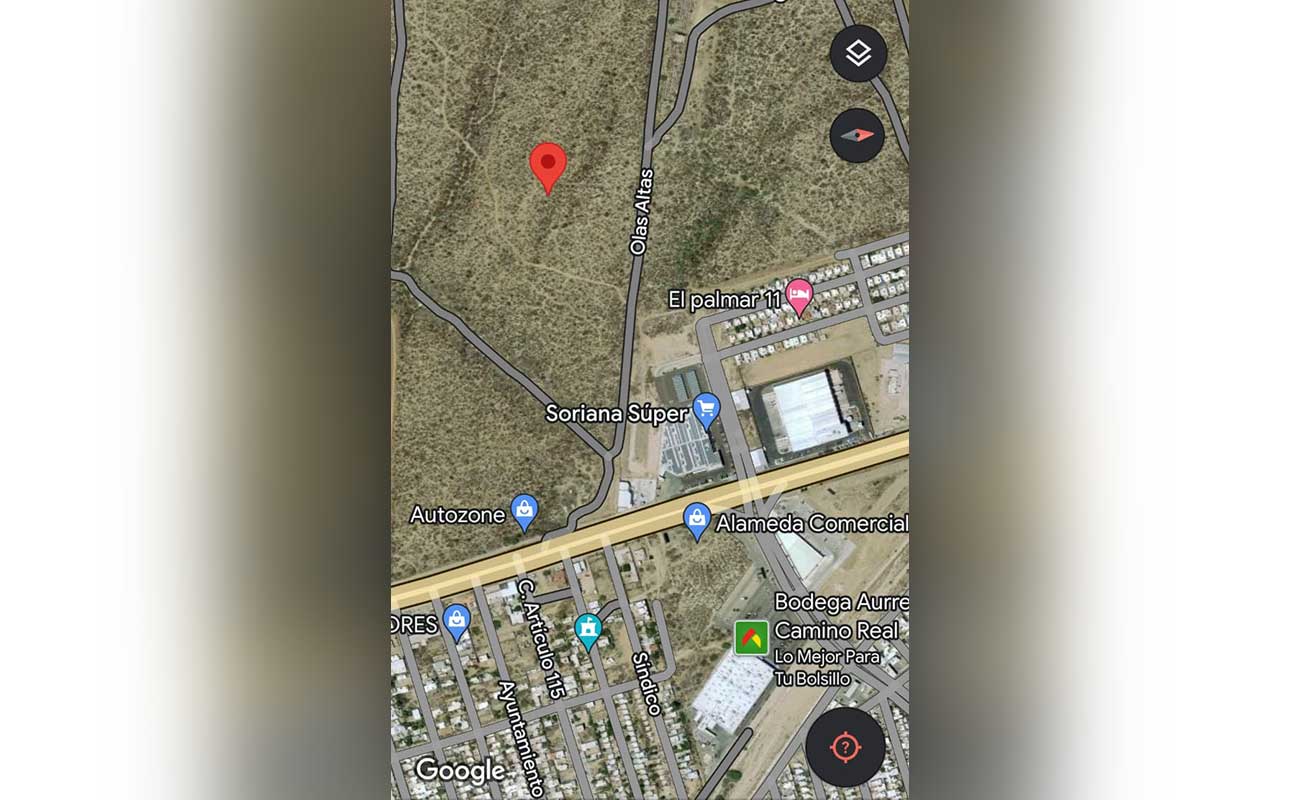This screenshot has height=800, width=1300.
Task: Select the red dropped pin
Action: [548, 165]
